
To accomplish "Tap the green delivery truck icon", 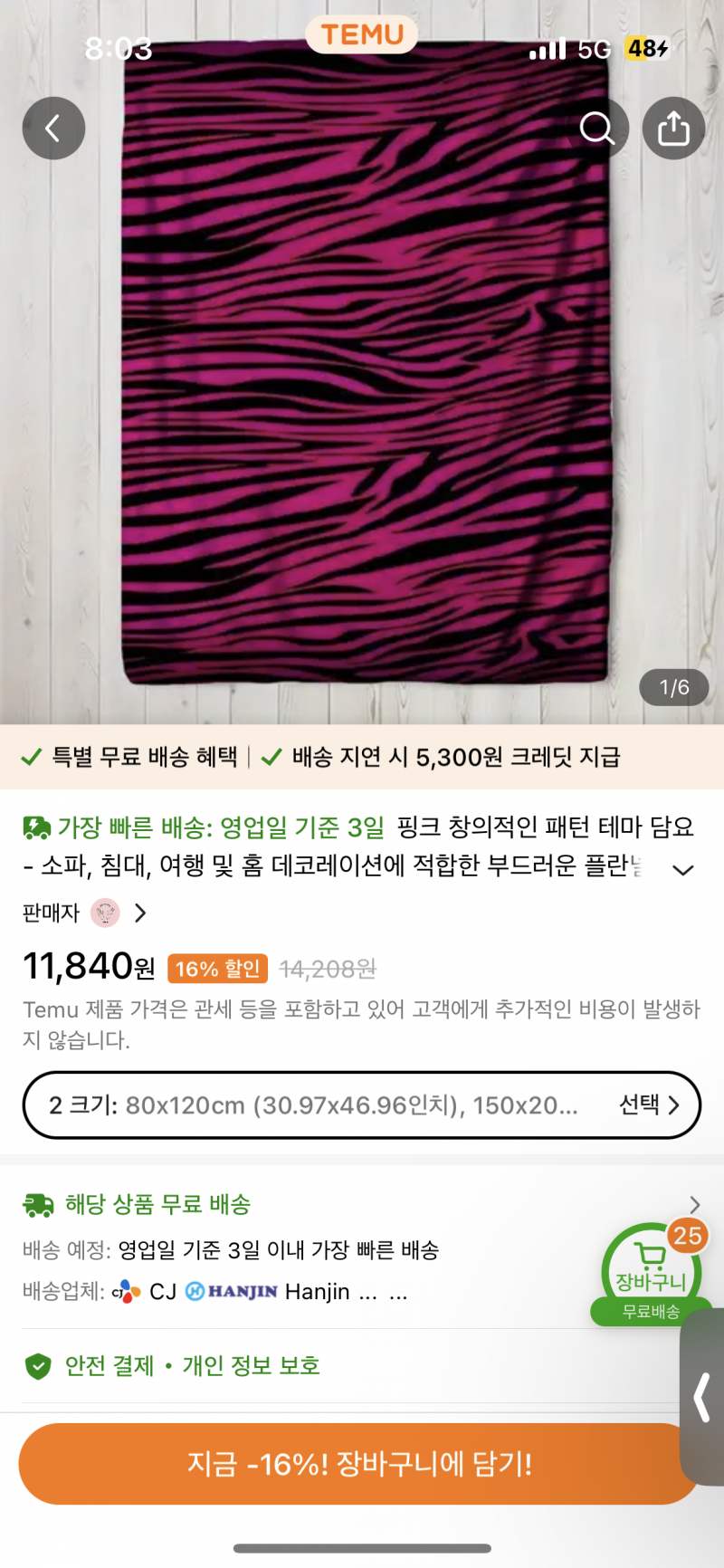I will point(37,1204).
